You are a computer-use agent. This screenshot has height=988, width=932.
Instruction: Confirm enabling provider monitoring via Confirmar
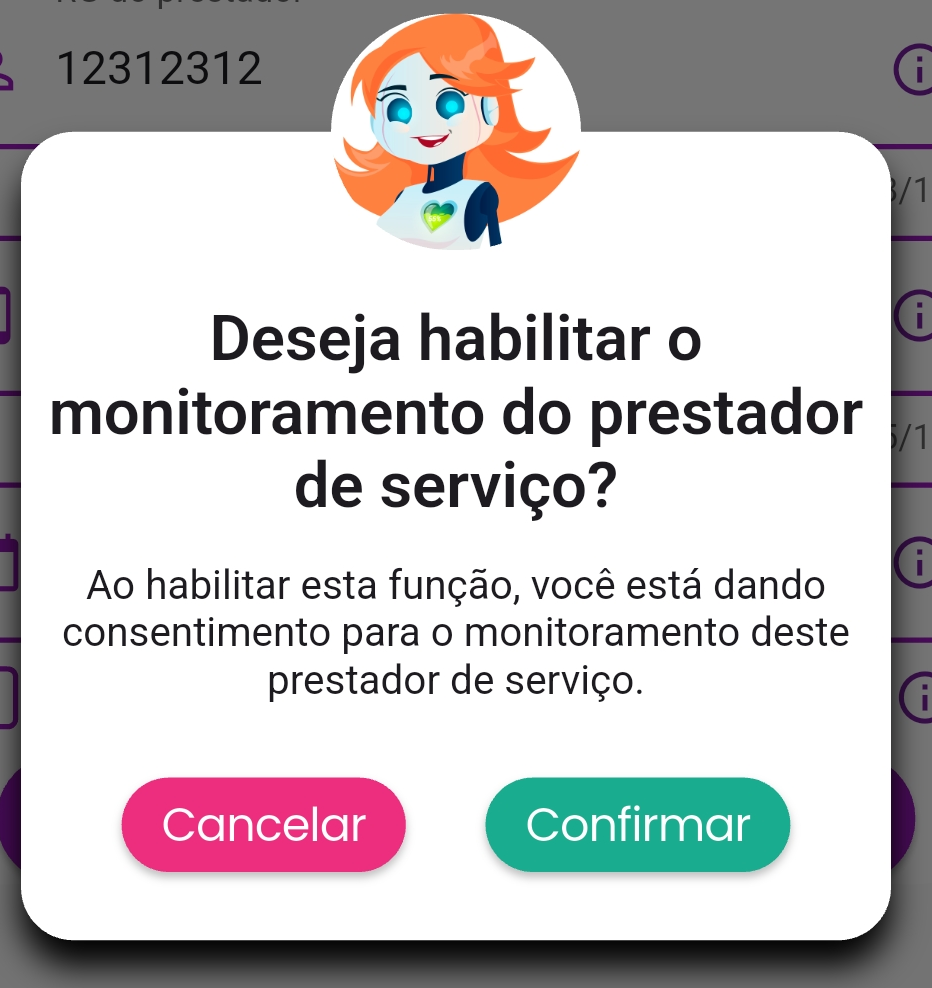pos(637,824)
